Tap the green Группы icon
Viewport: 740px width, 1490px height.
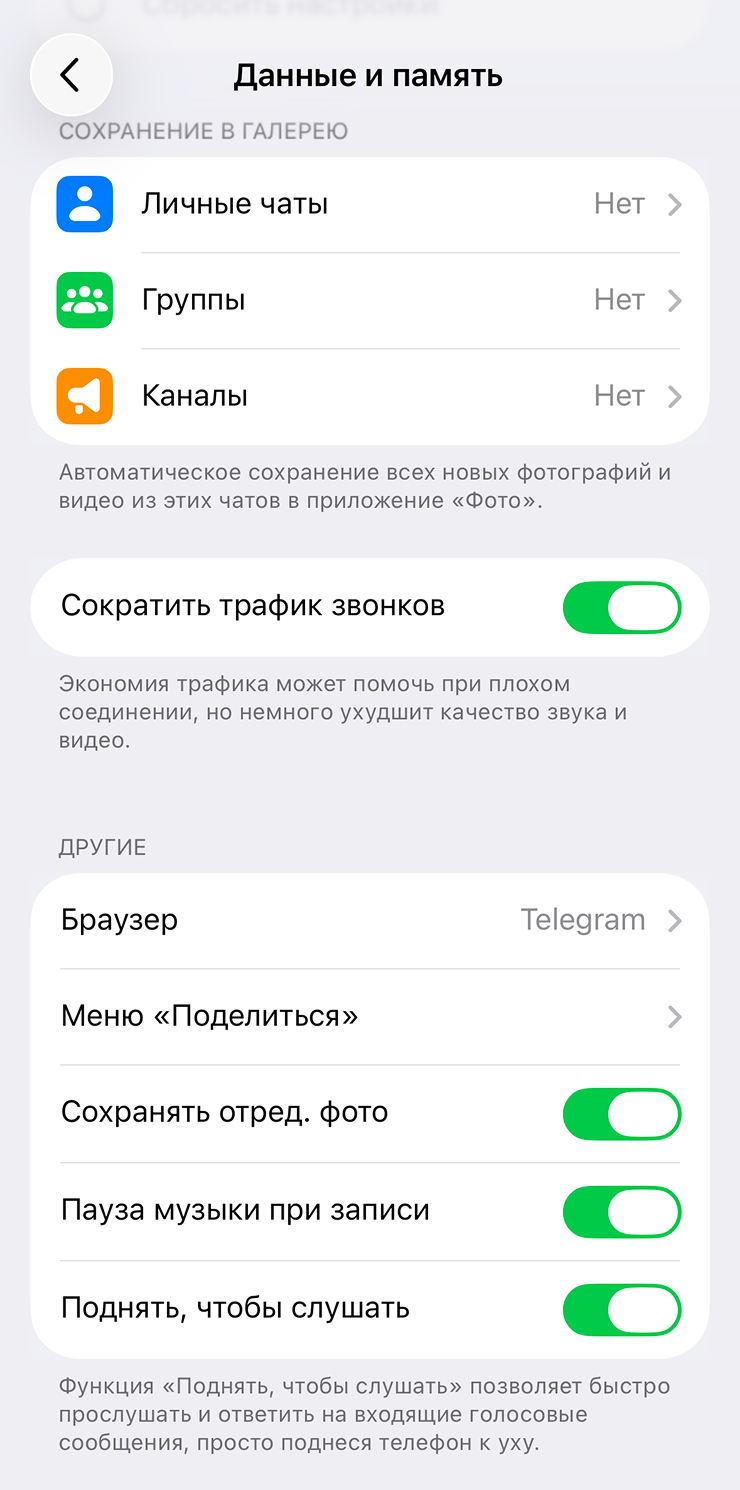[84, 299]
